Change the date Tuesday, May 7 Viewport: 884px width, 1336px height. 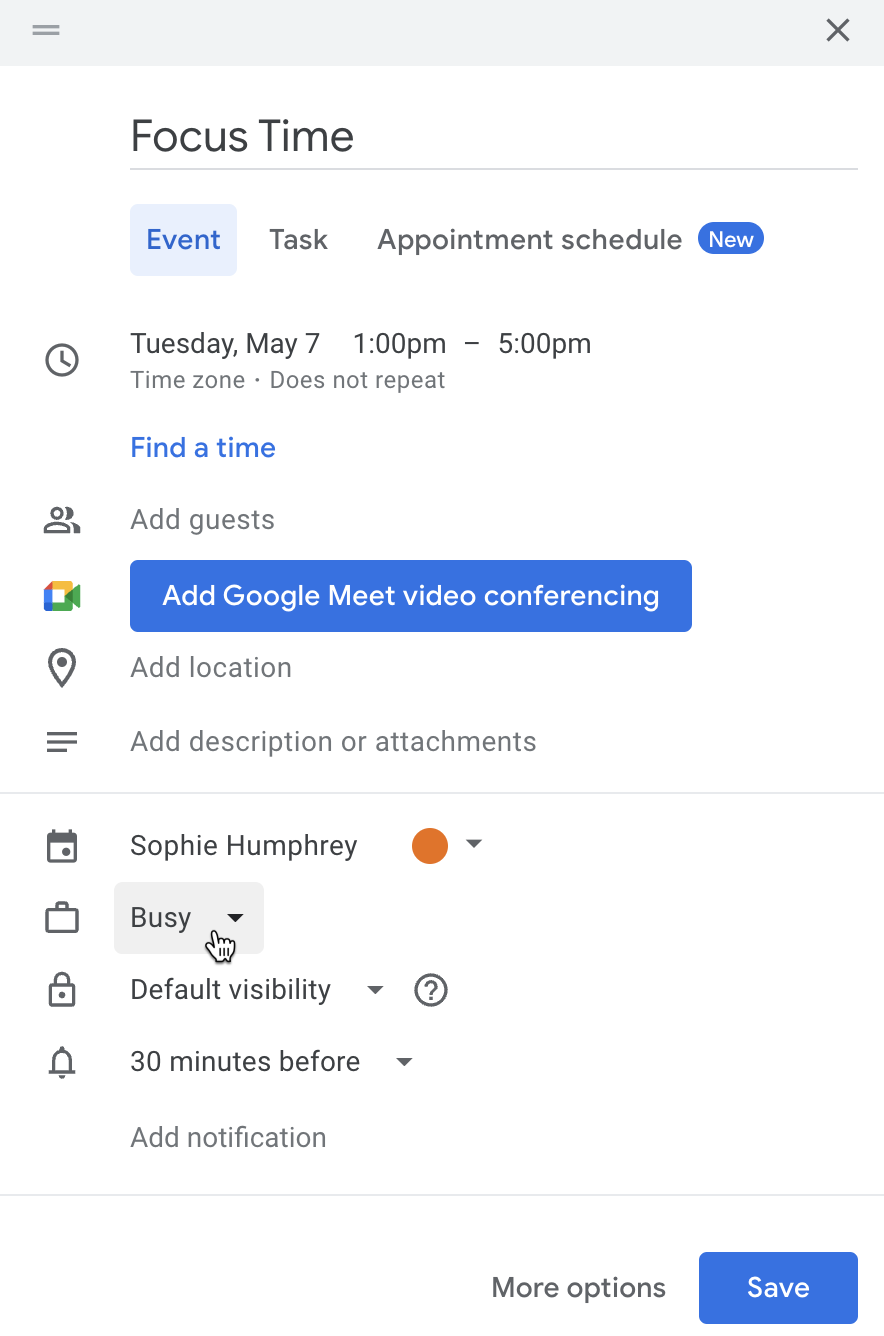[225, 344]
